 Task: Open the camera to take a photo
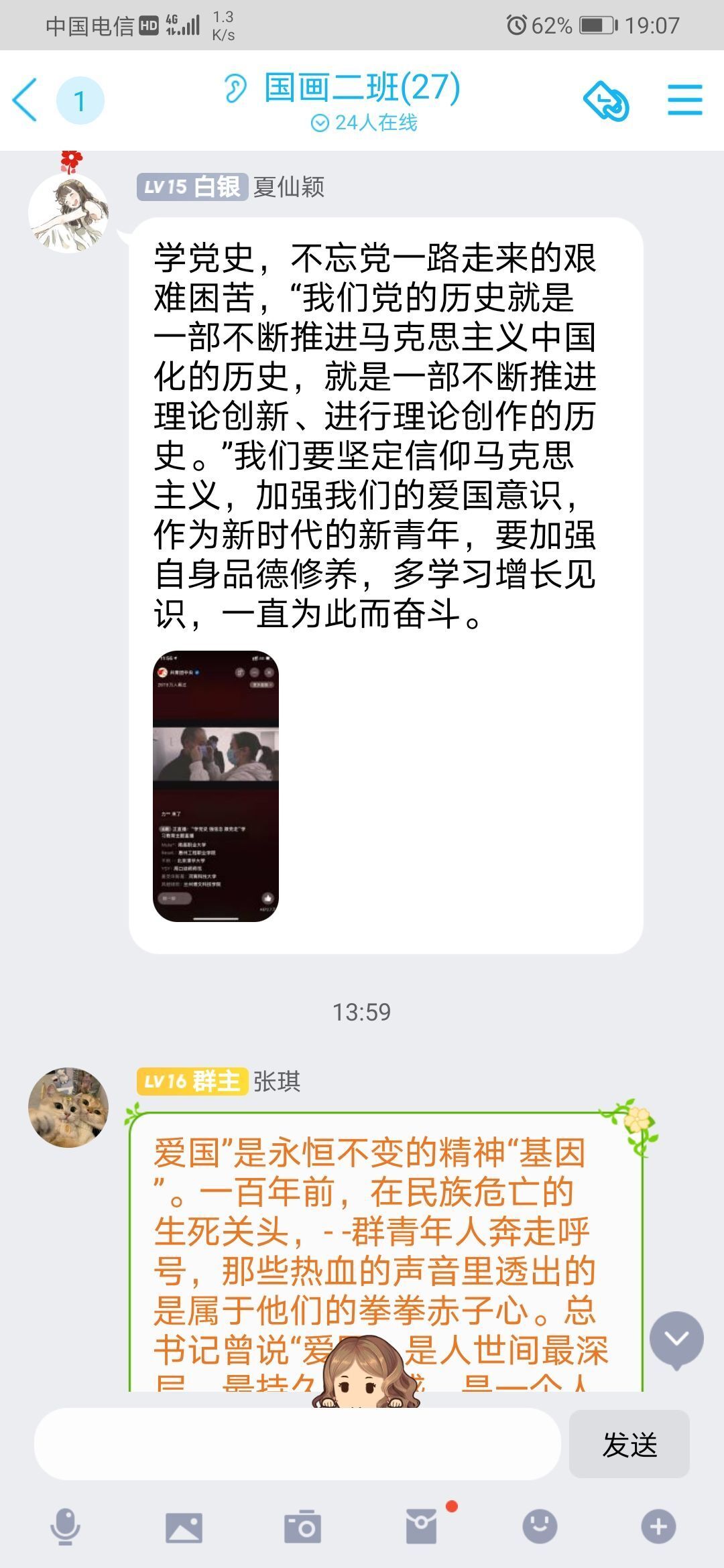(302, 1527)
